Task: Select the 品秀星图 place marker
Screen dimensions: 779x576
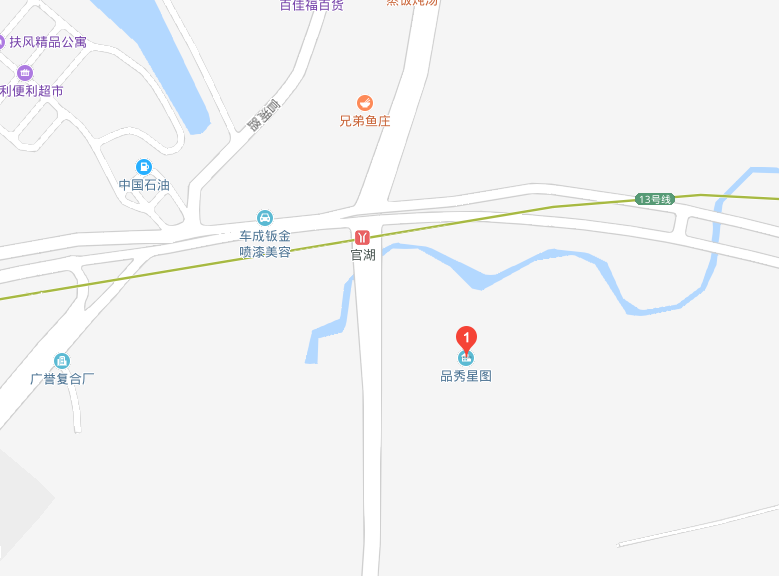Action: pyautogui.click(x=466, y=359)
